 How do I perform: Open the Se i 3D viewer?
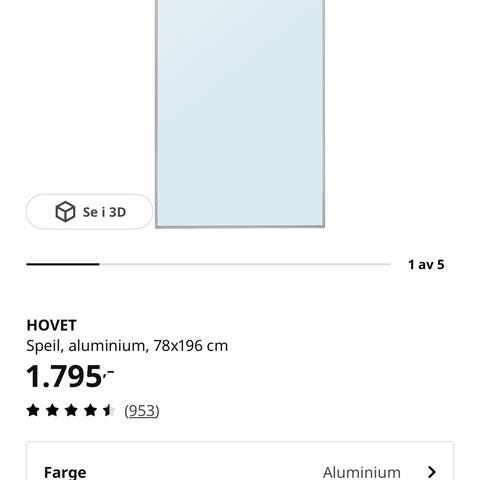89,212
